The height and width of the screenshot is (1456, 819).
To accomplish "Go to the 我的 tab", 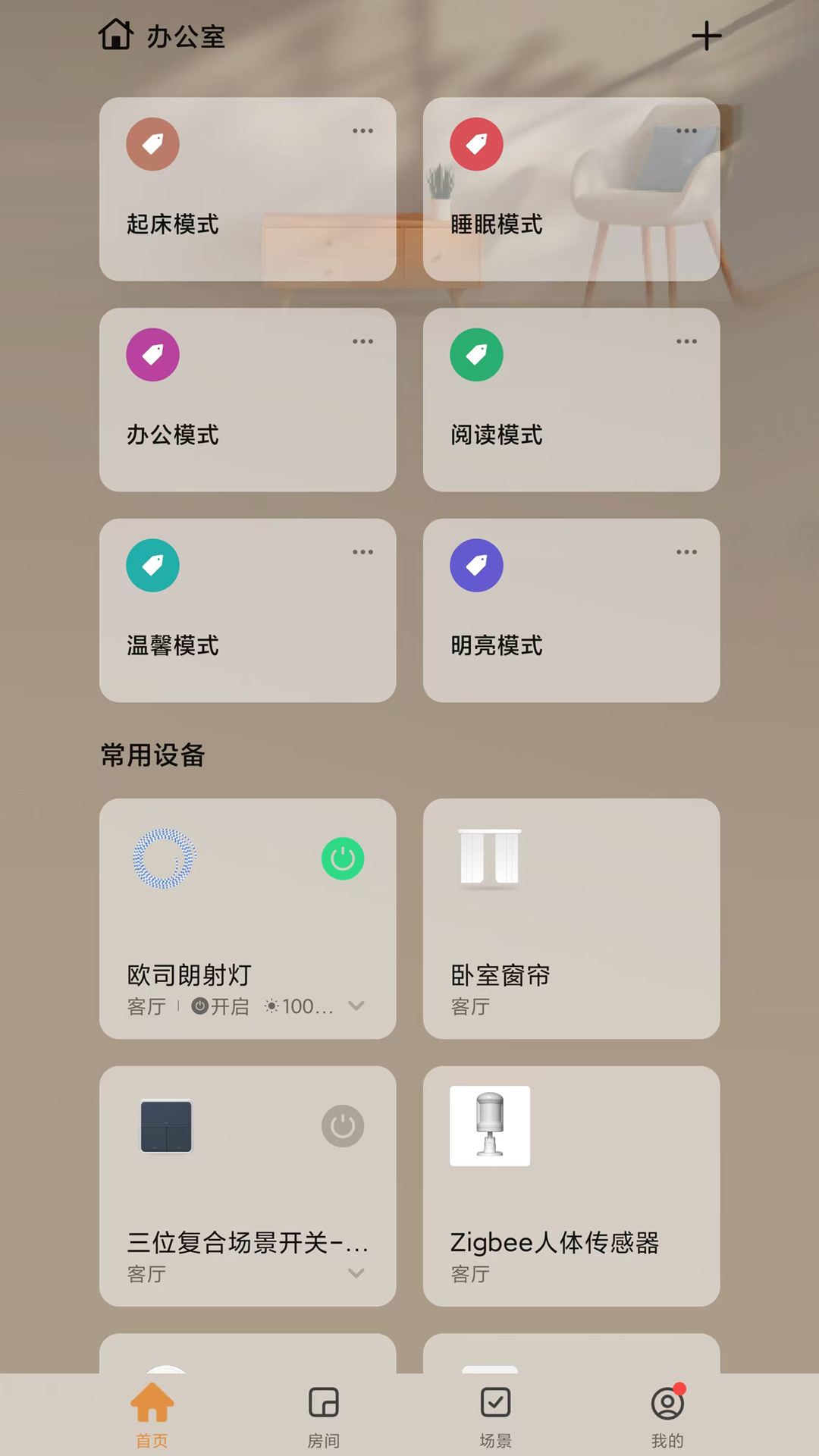I will (667, 1416).
